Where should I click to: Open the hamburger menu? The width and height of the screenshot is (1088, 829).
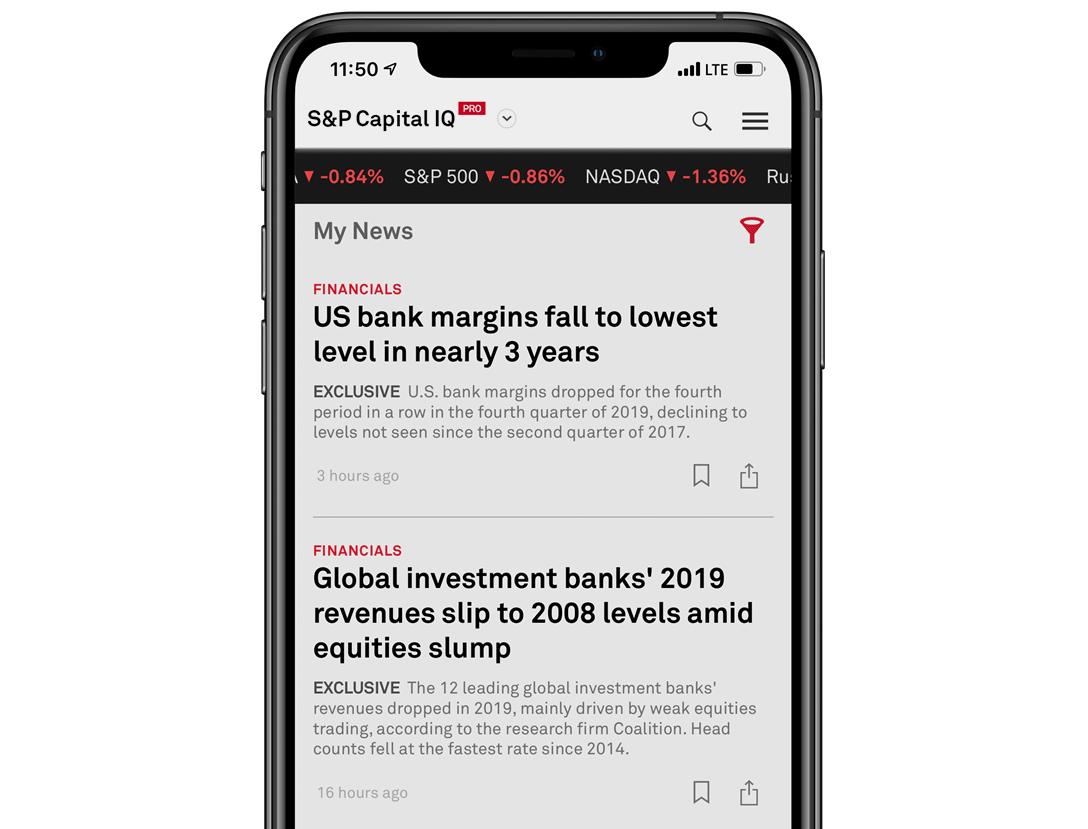[755, 121]
